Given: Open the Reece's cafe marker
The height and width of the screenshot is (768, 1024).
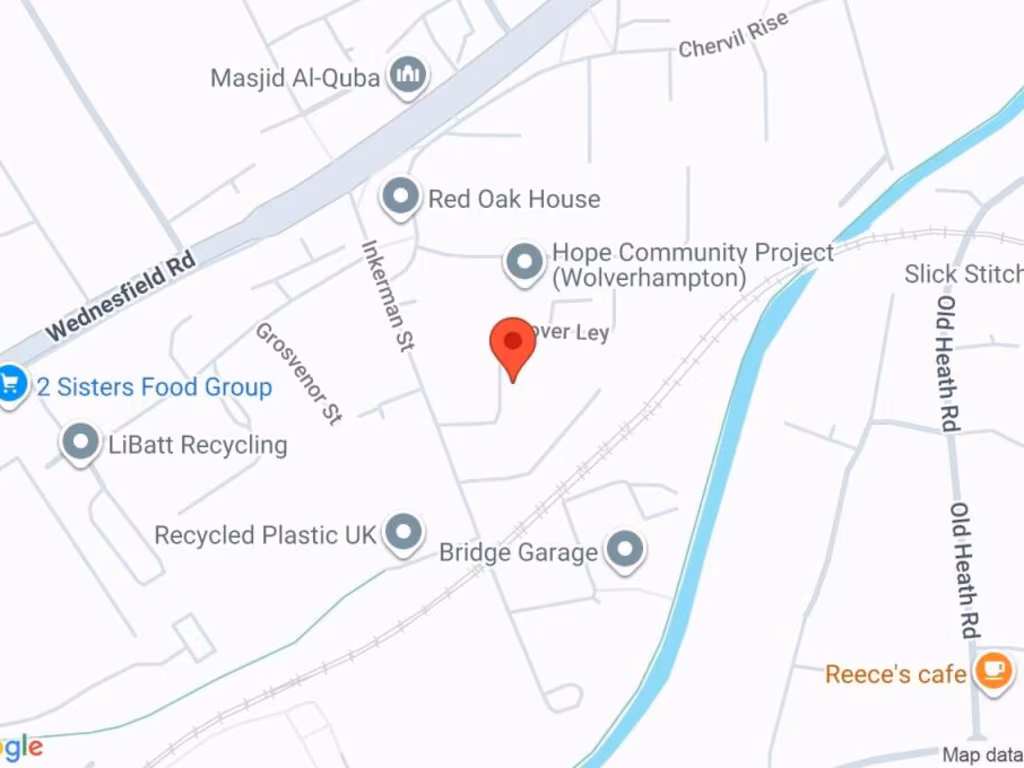Looking at the screenshot, I should pos(993,669).
